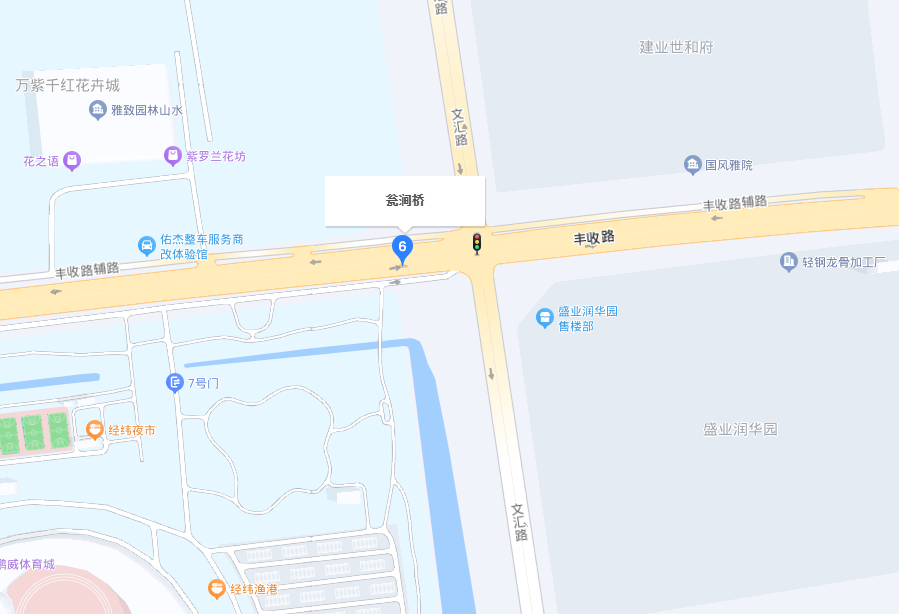The image size is (899, 614).
Task: Select the 佑杰整车服务商改体验馆 car marker
Action: pos(147,245)
